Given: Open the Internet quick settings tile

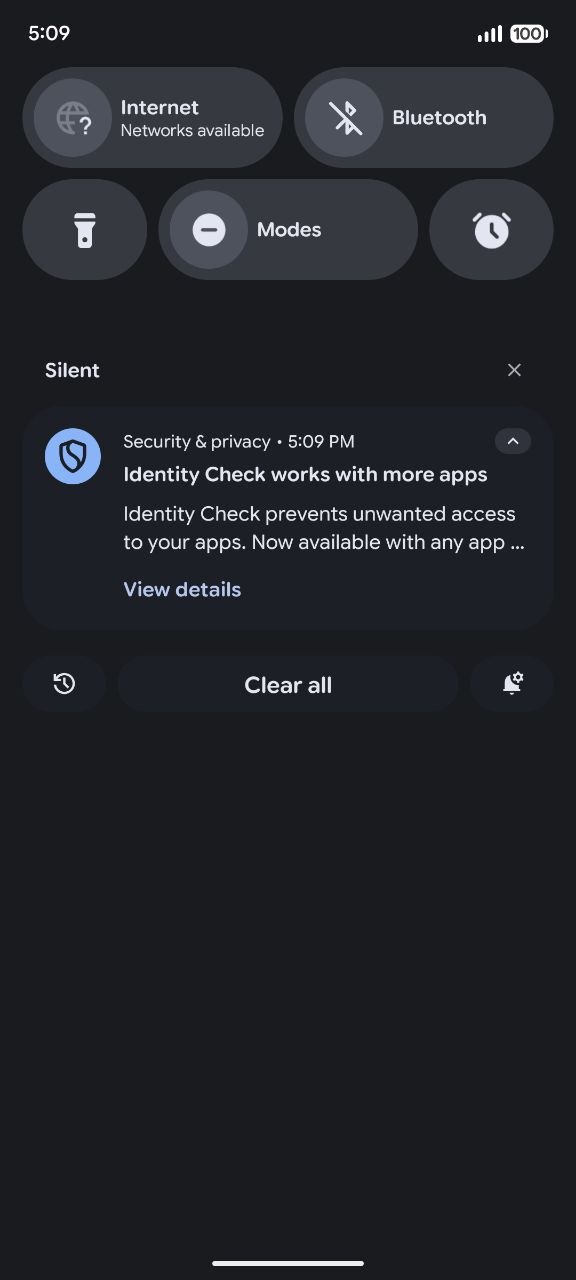Looking at the screenshot, I should [152, 118].
